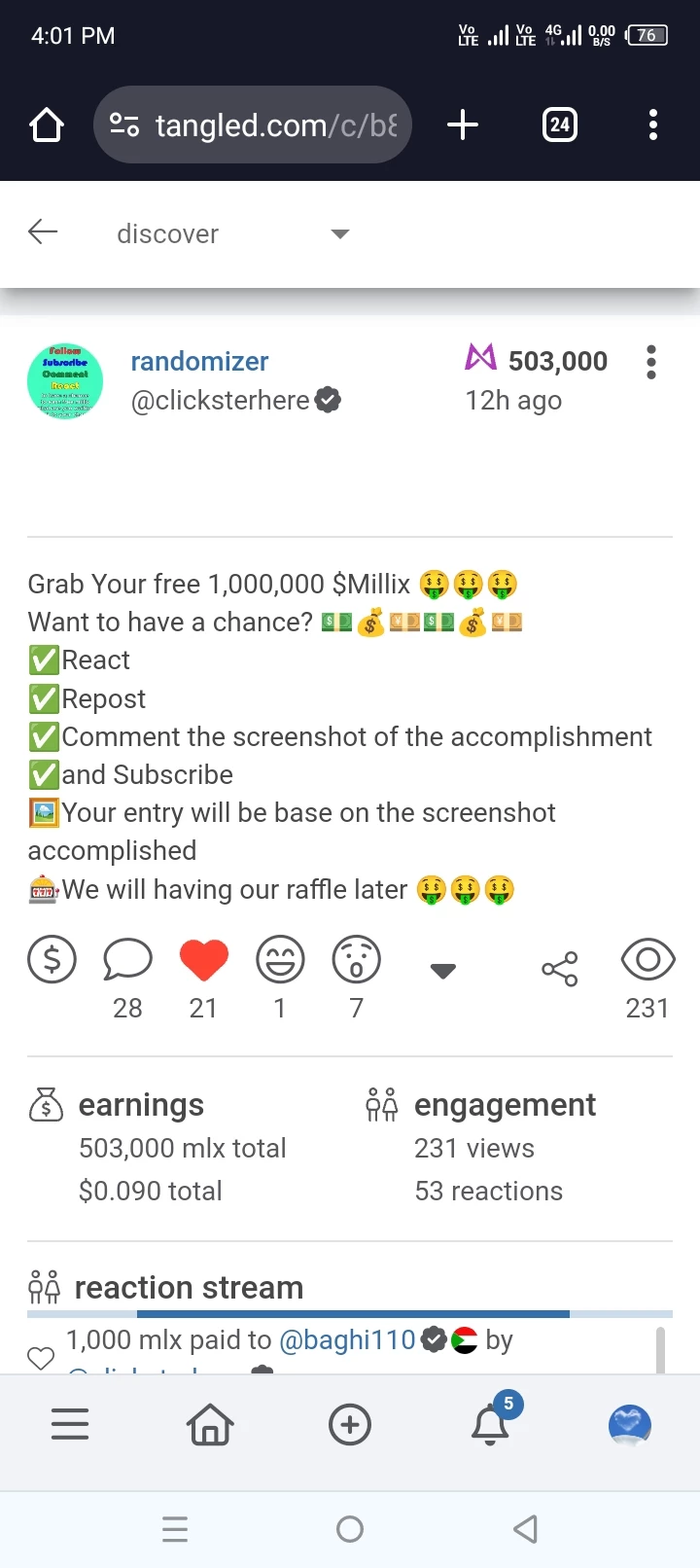Create a new post with the plus button

[x=350, y=1425]
